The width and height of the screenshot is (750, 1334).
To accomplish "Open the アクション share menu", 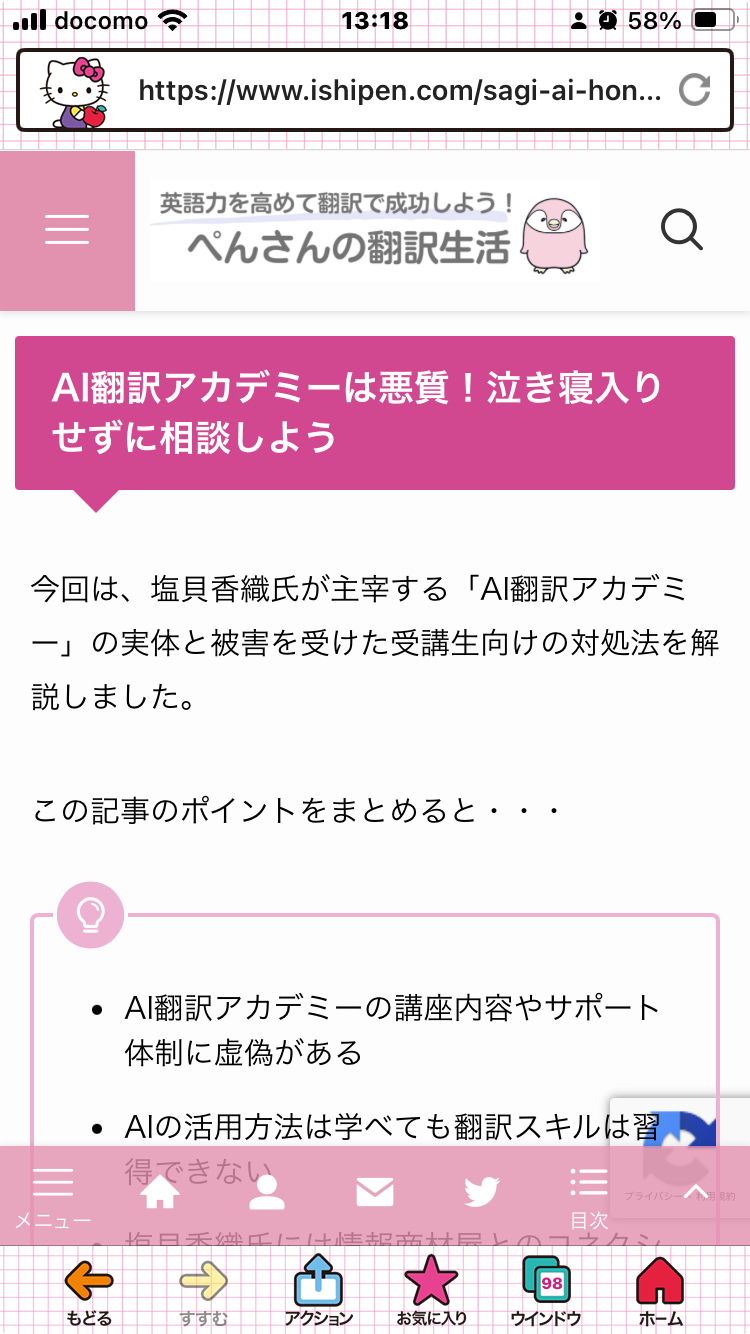I will (x=318, y=1291).
